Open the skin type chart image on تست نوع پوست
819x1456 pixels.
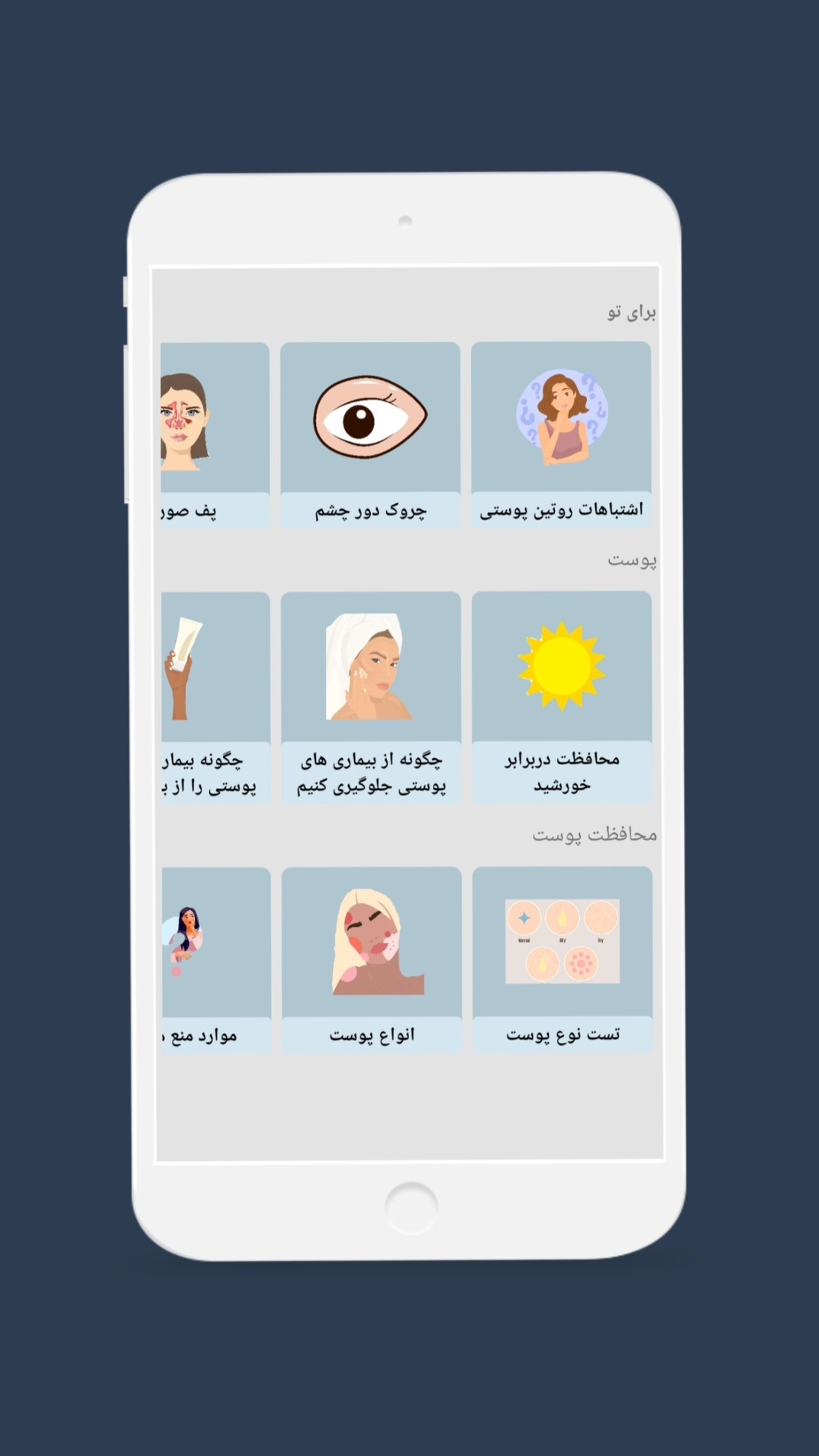pos(563,941)
